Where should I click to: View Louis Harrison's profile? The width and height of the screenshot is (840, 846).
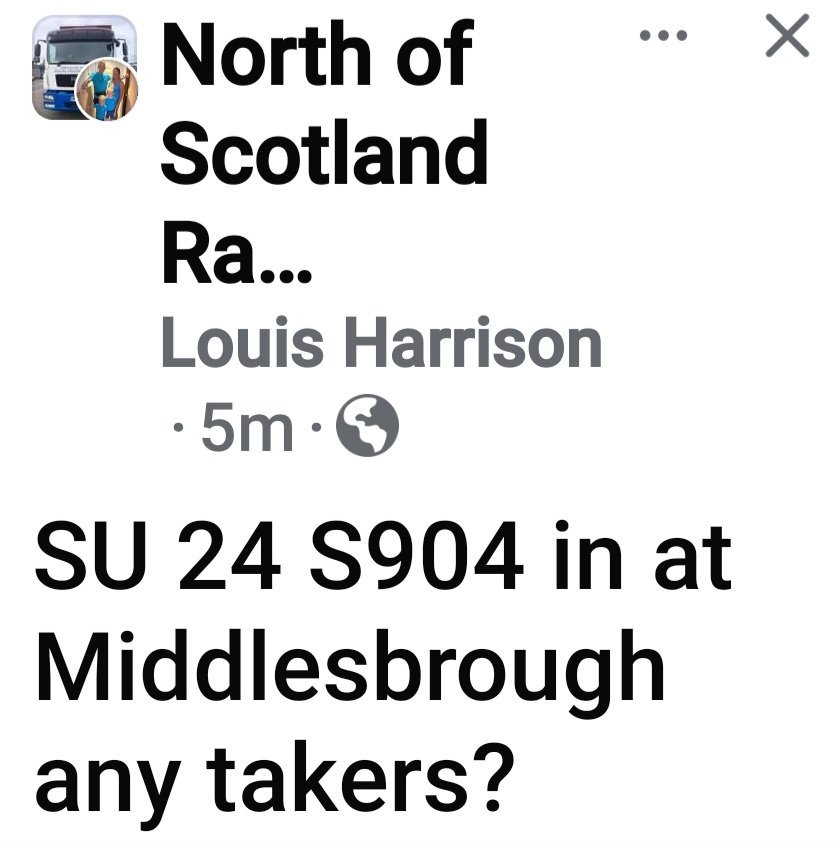point(381,345)
